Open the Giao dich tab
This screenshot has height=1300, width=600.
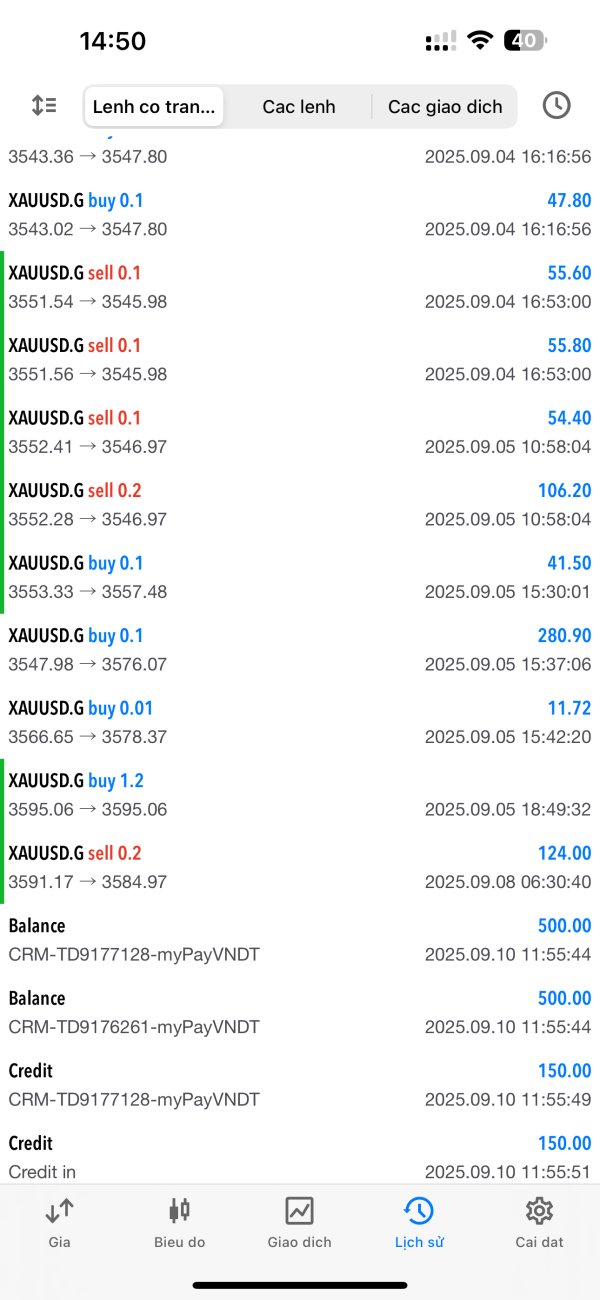[x=299, y=1222]
